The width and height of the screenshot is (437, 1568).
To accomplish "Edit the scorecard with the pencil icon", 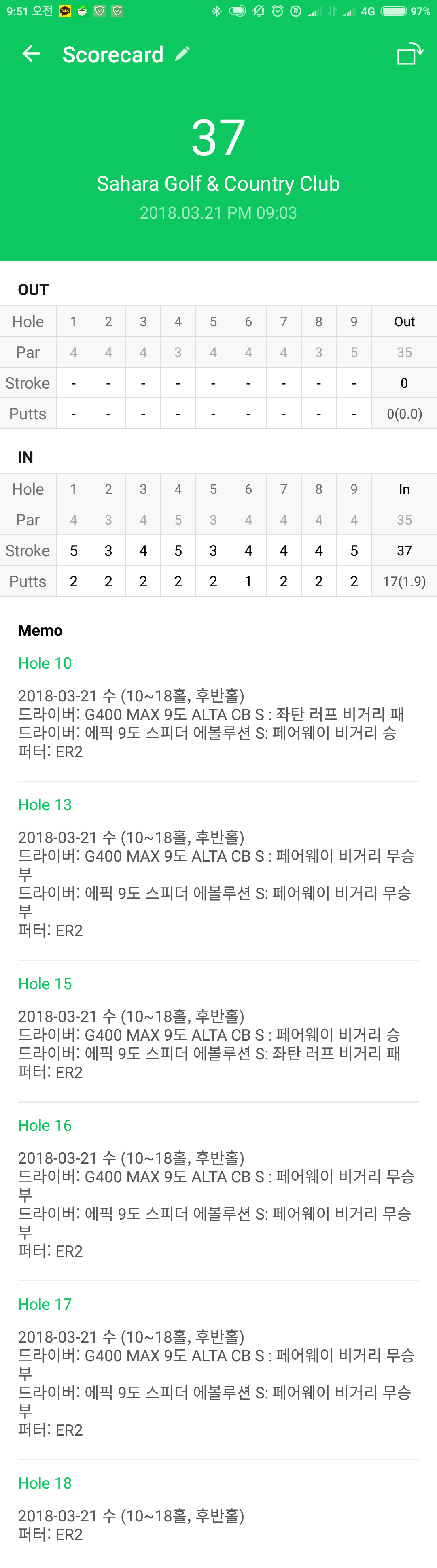I will click(182, 53).
